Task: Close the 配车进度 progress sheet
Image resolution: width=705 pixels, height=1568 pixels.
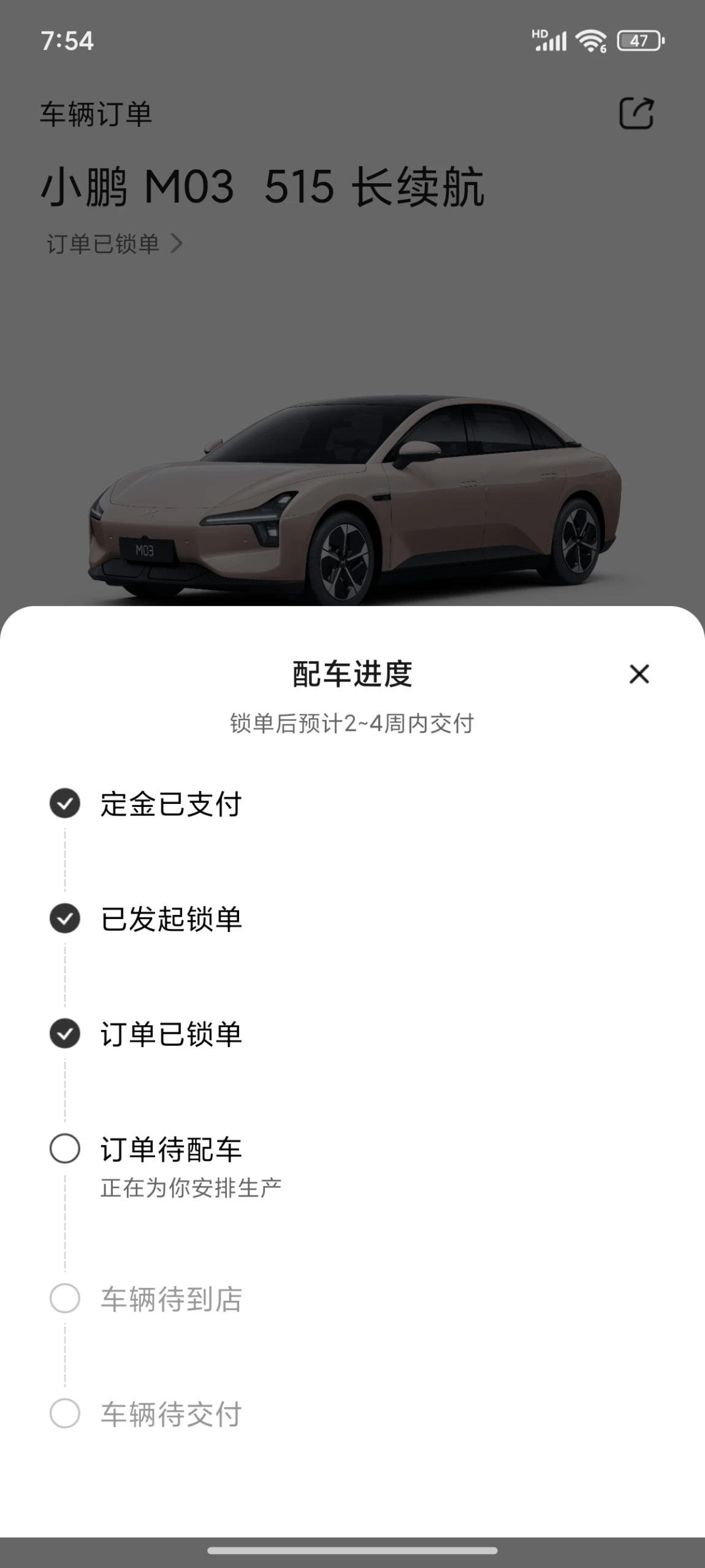Action: pyautogui.click(x=639, y=674)
